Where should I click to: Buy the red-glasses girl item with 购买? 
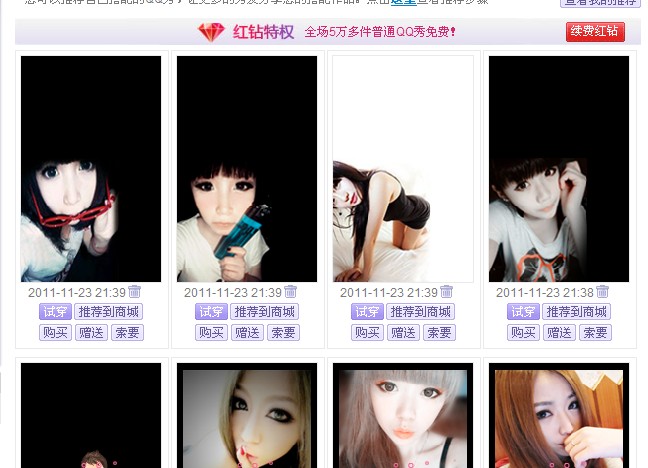pos(55,332)
